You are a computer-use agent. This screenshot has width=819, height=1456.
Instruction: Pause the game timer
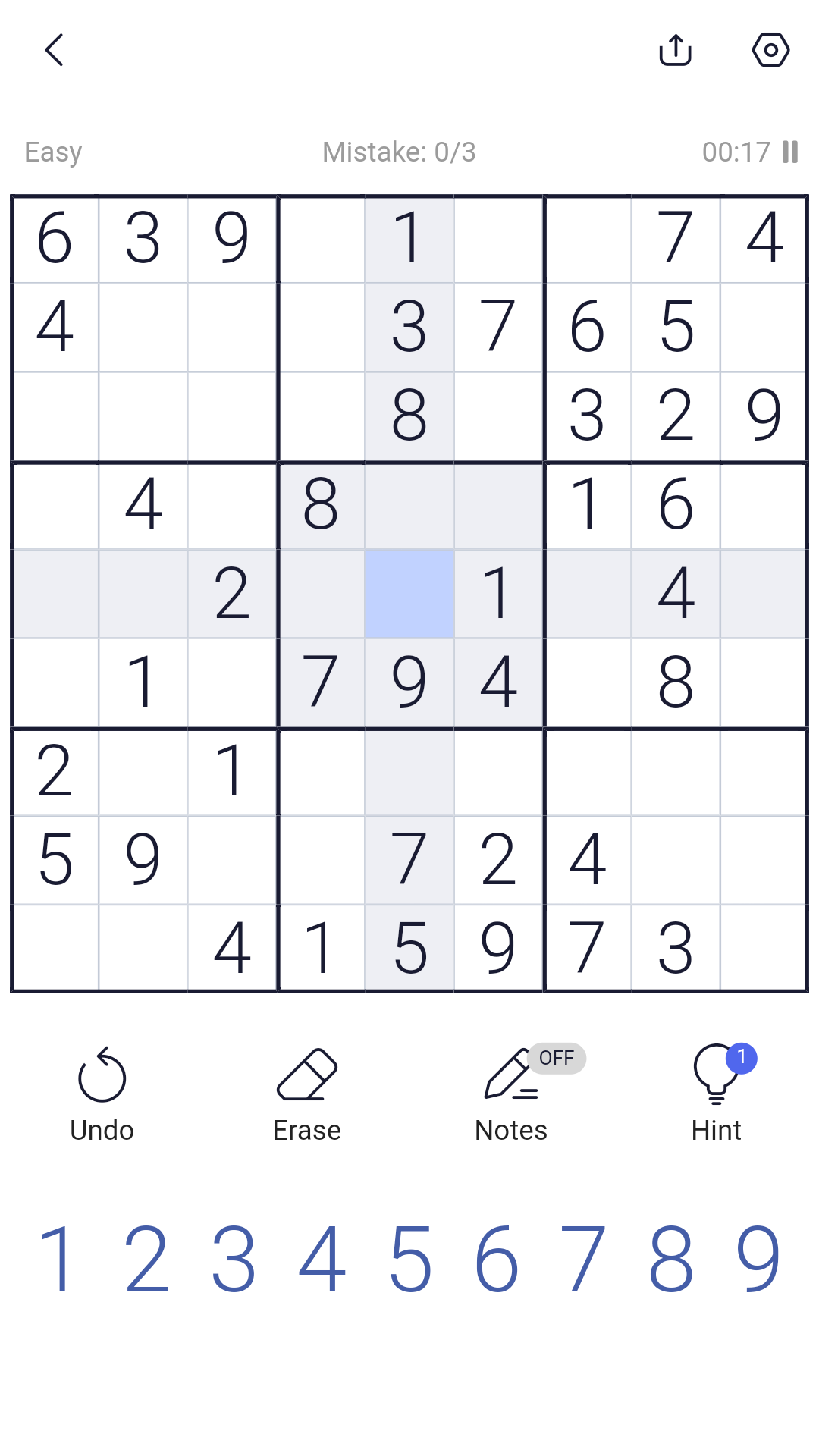pyautogui.click(x=790, y=152)
